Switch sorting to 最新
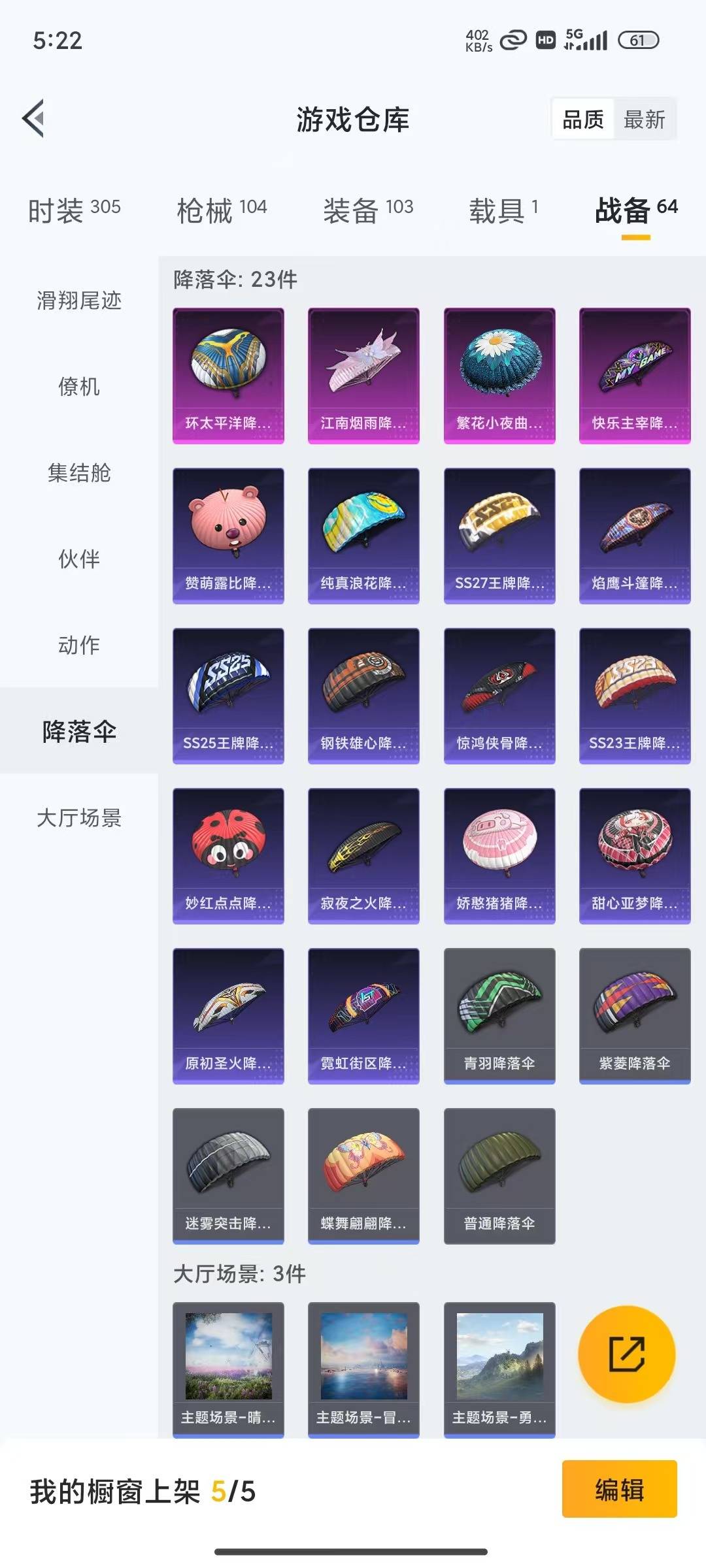The height and width of the screenshot is (1568, 706). (643, 119)
